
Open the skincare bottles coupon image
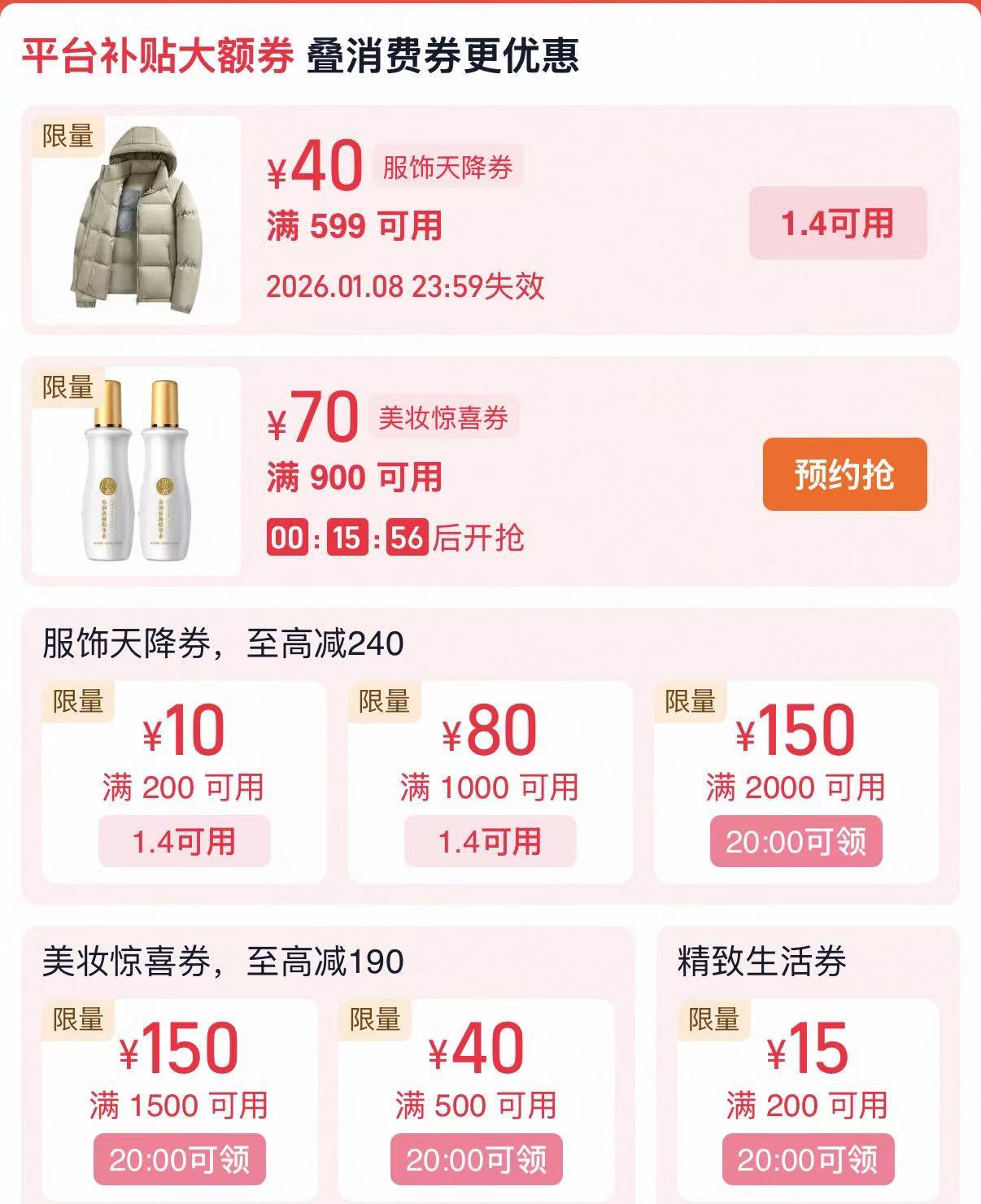click(137, 471)
